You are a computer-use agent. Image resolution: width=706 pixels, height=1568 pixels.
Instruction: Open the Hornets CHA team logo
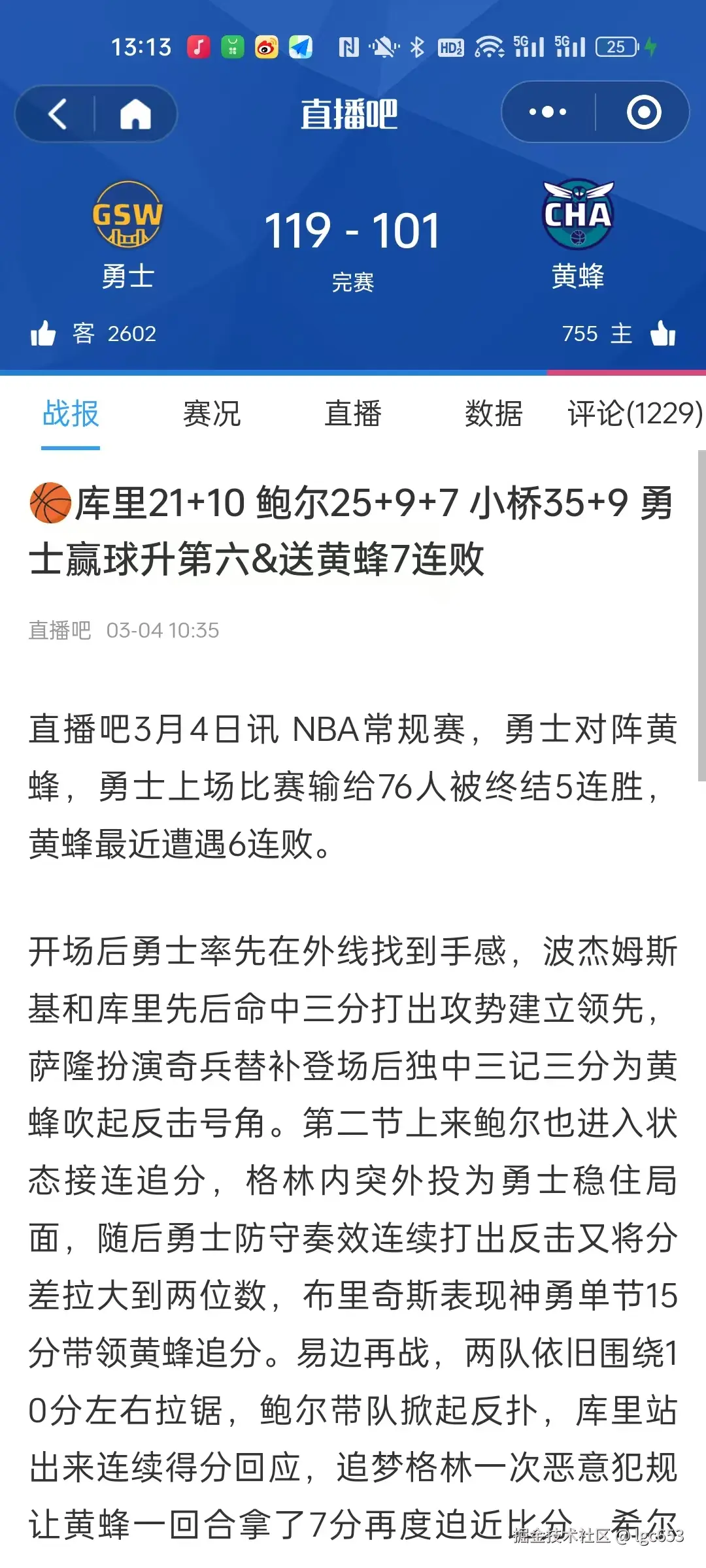coord(578,215)
